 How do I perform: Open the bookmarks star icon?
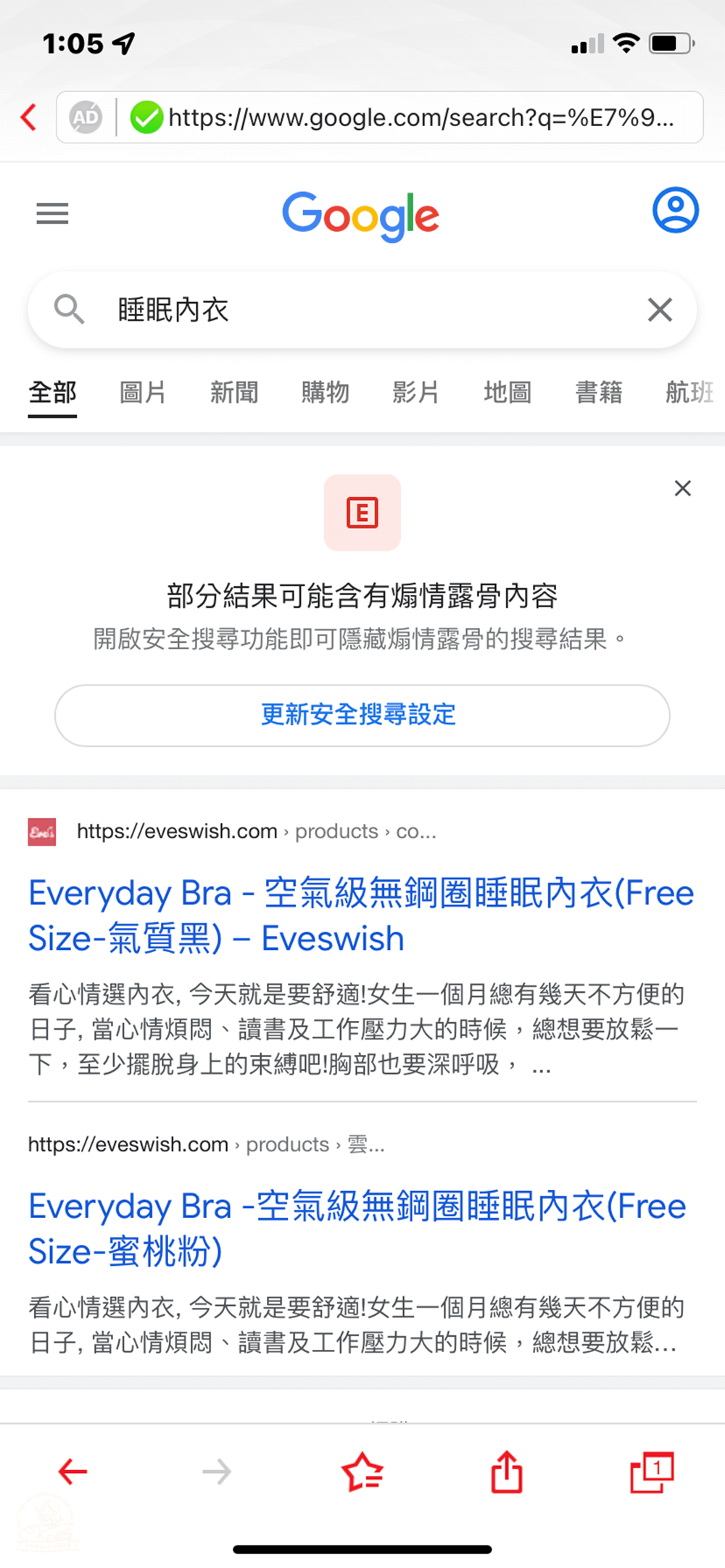tap(362, 1471)
